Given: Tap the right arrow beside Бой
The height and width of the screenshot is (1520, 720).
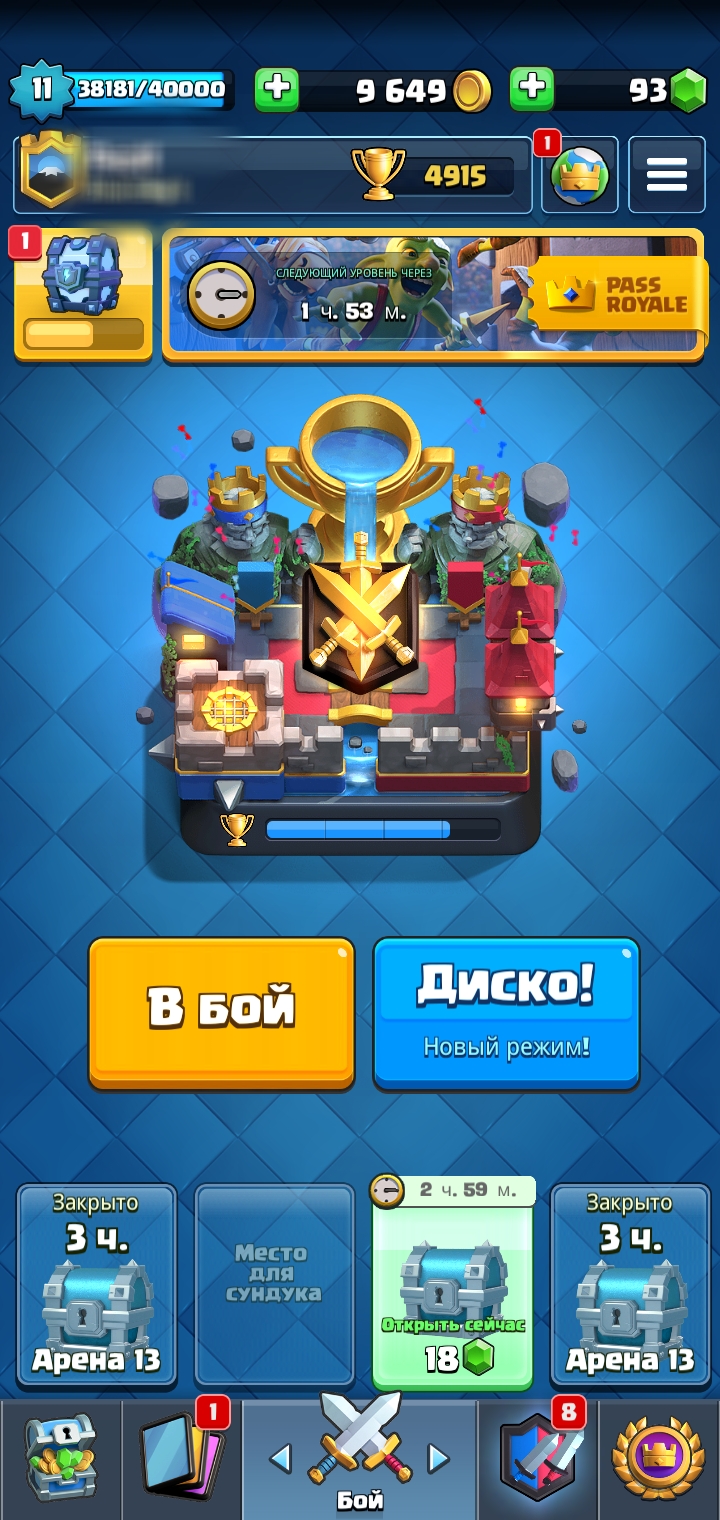Looking at the screenshot, I should (438, 1459).
